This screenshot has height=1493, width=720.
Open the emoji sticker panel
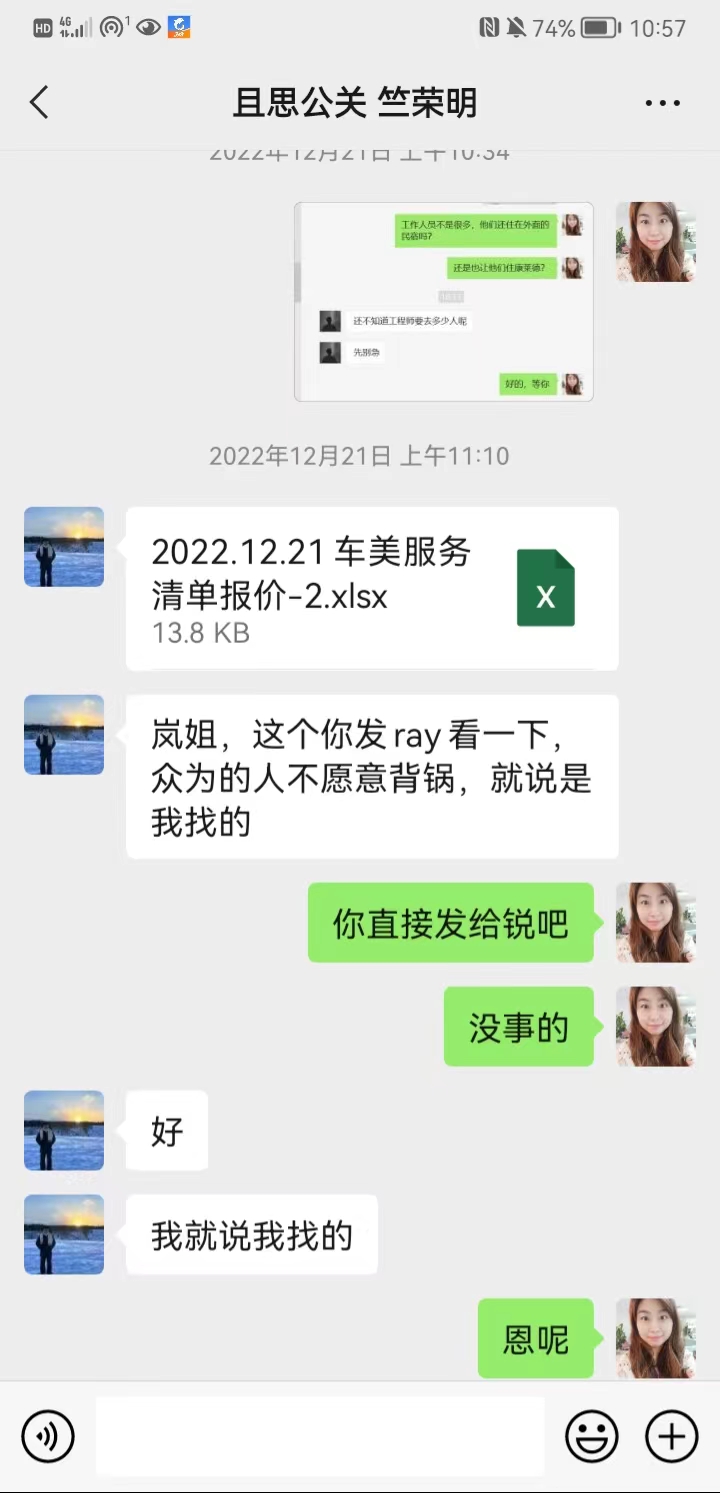pyautogui.click(x=591, y=1437)
